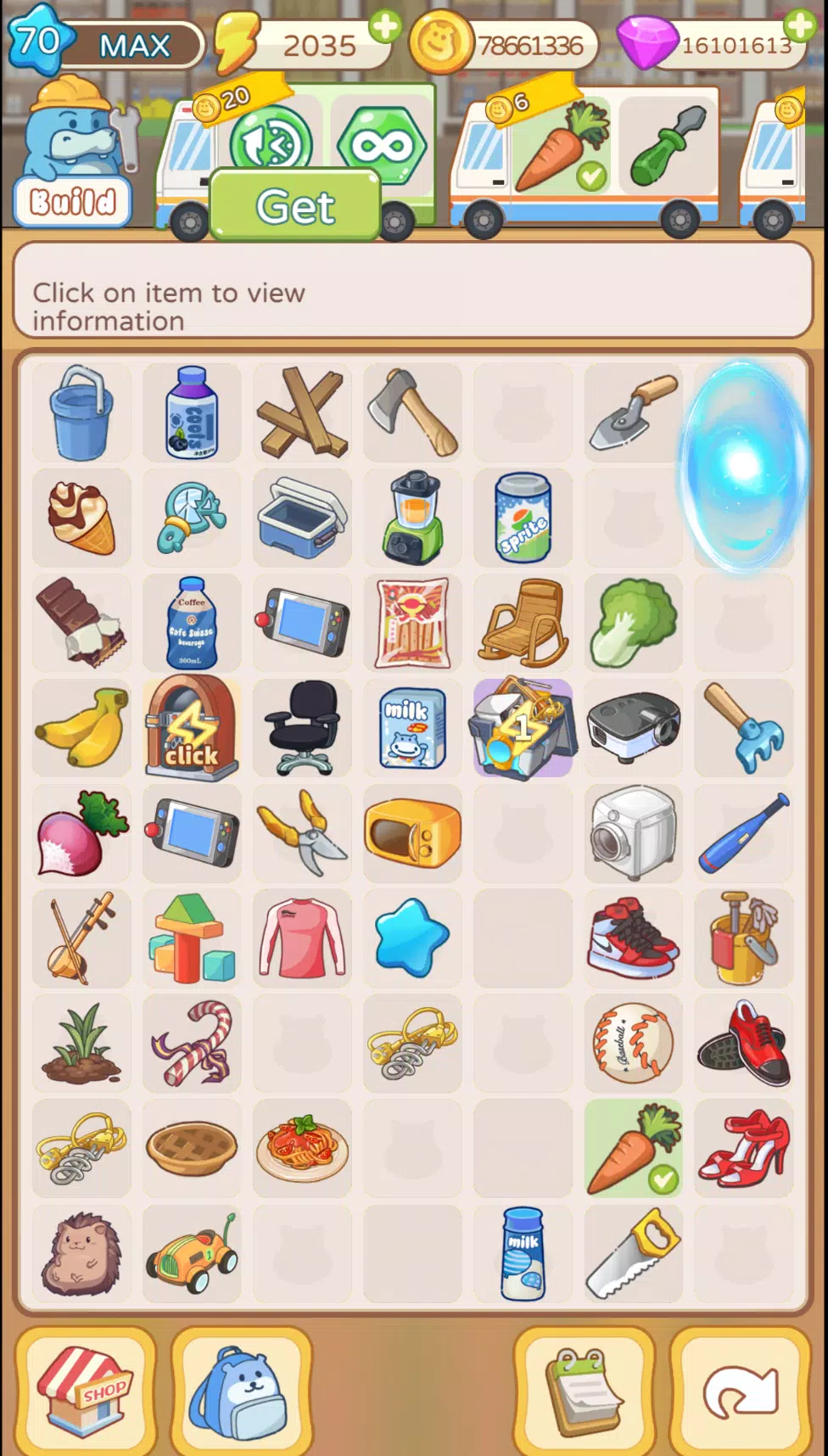Tap the glowing blue portal
The image size is (828, 1456).
(742, 465)
